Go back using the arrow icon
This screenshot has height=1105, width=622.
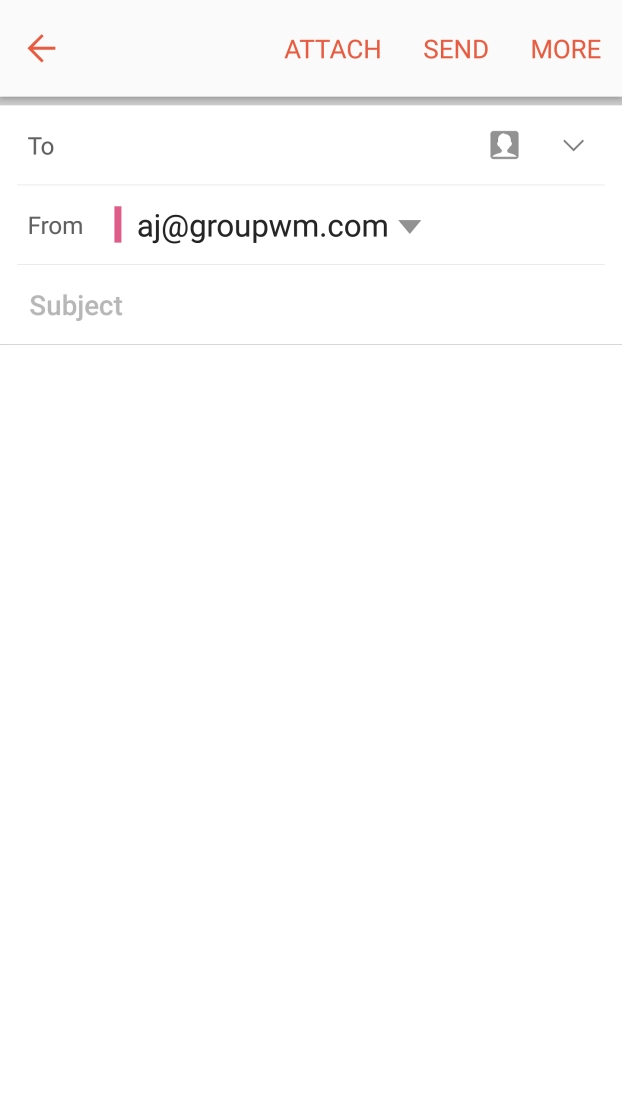41,49
